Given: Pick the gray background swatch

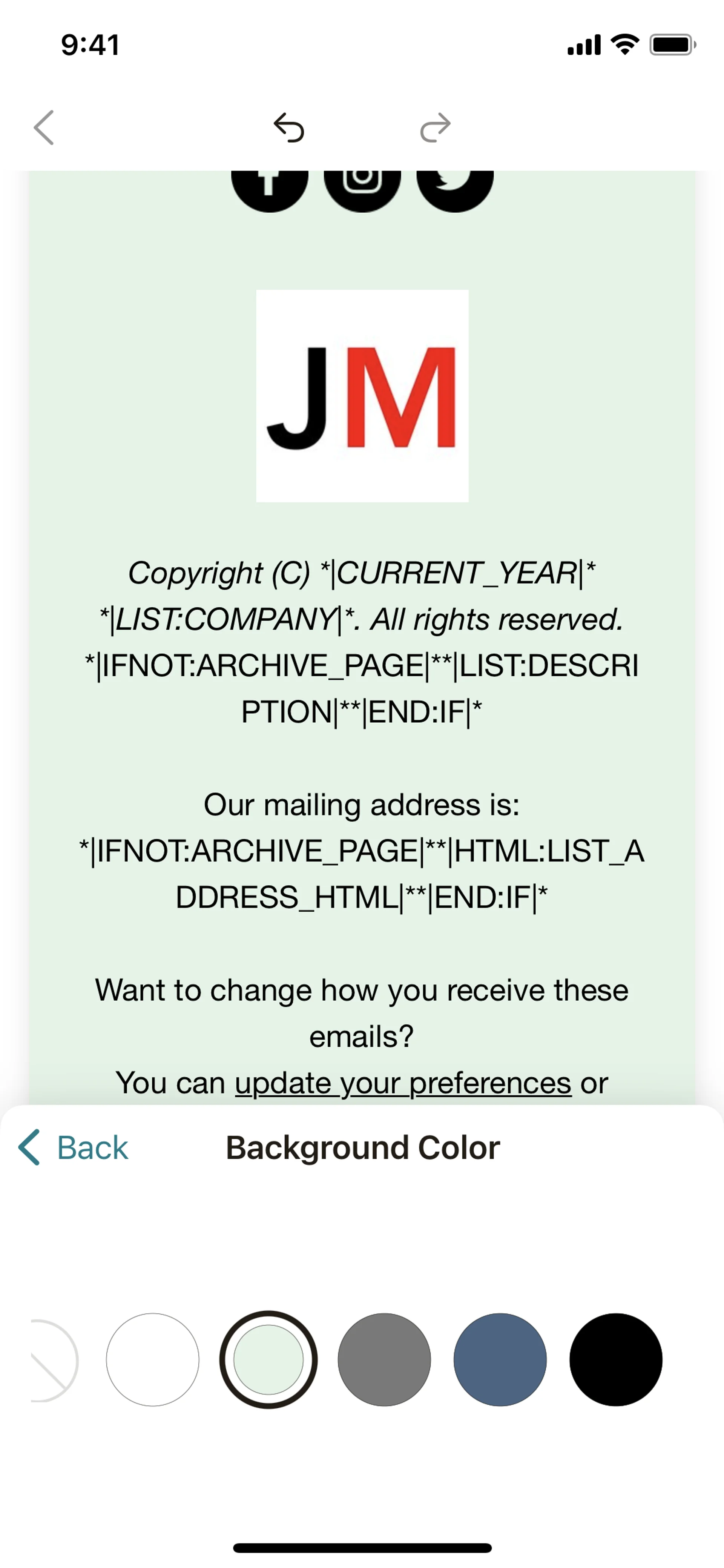Looking at the screenshot, I should click(384, 1360).
